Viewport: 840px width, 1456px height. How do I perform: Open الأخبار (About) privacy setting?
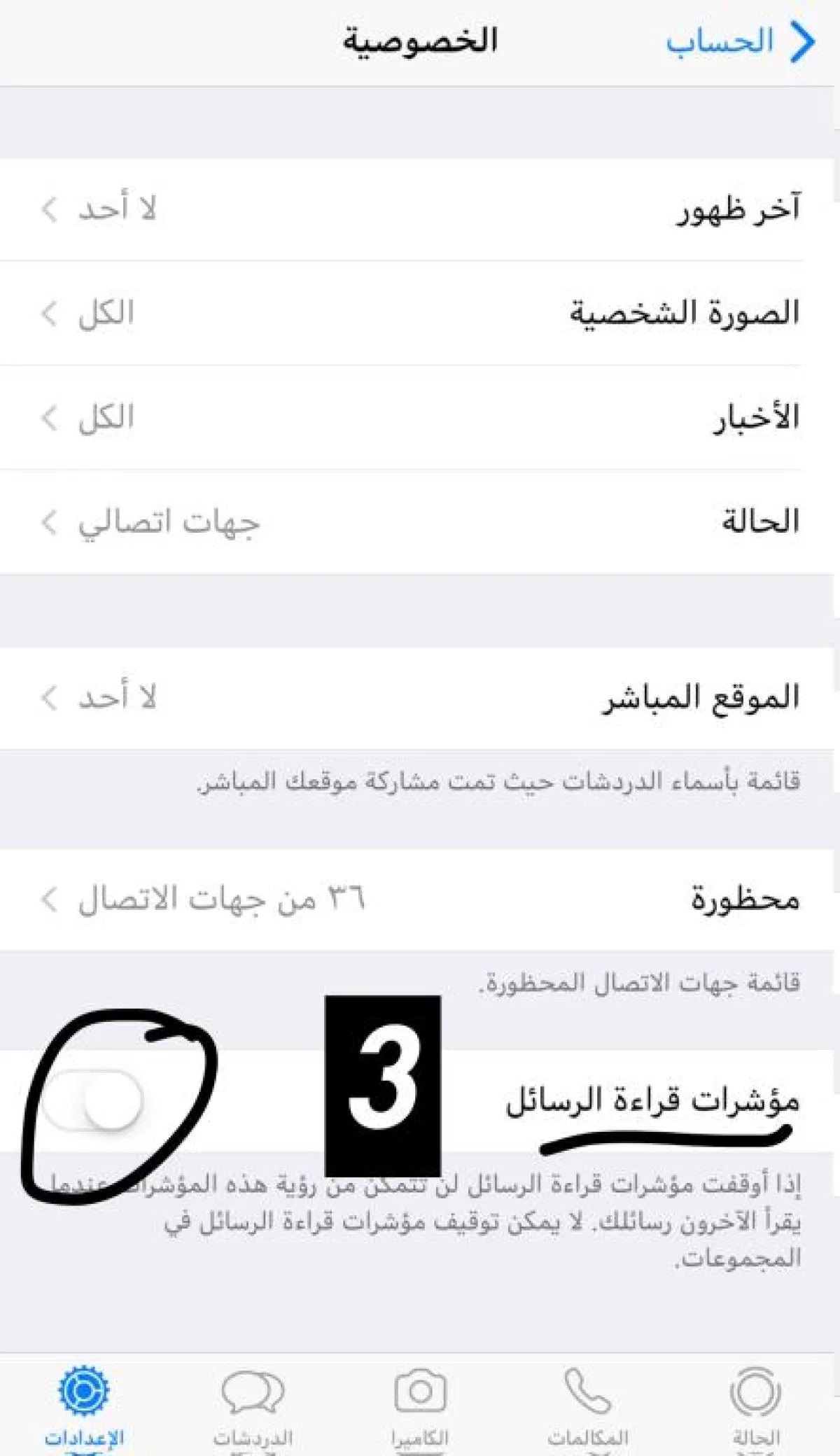click(x=420, y=417)
